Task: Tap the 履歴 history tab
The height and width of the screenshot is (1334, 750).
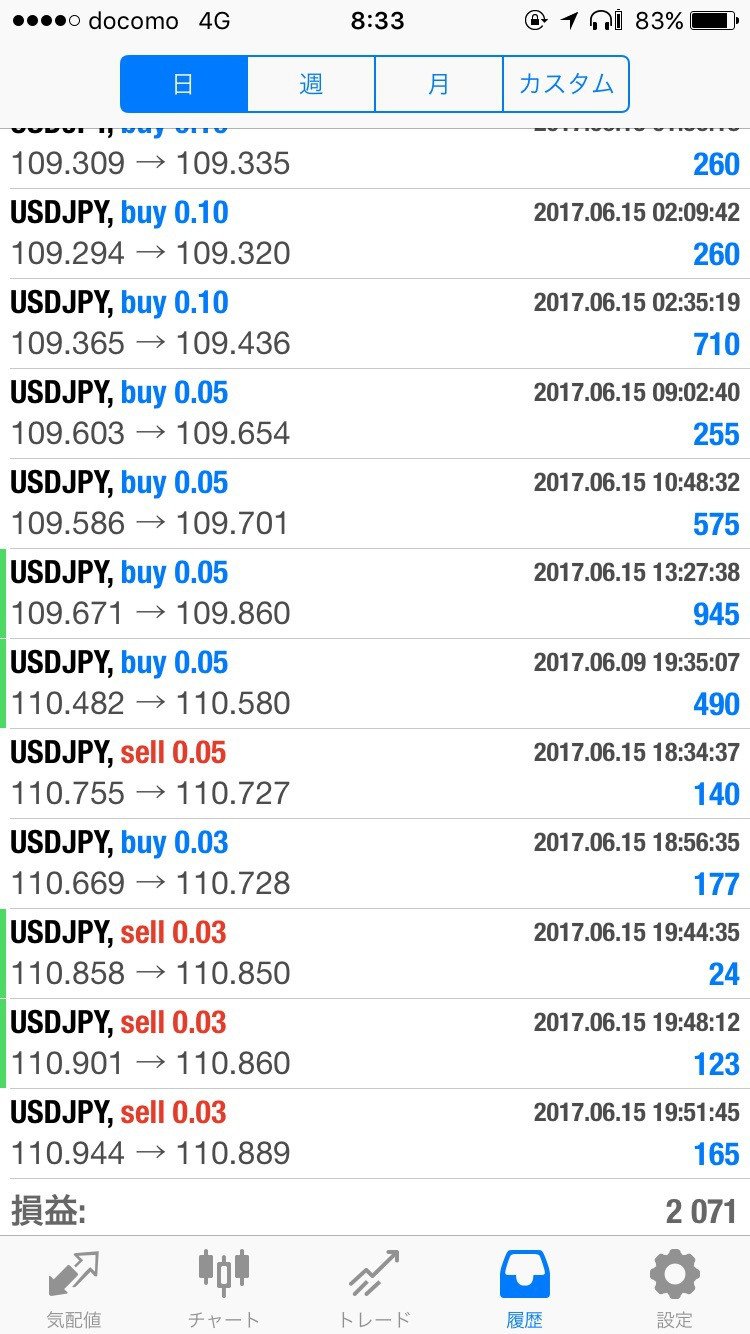Action: (524, 1288)
